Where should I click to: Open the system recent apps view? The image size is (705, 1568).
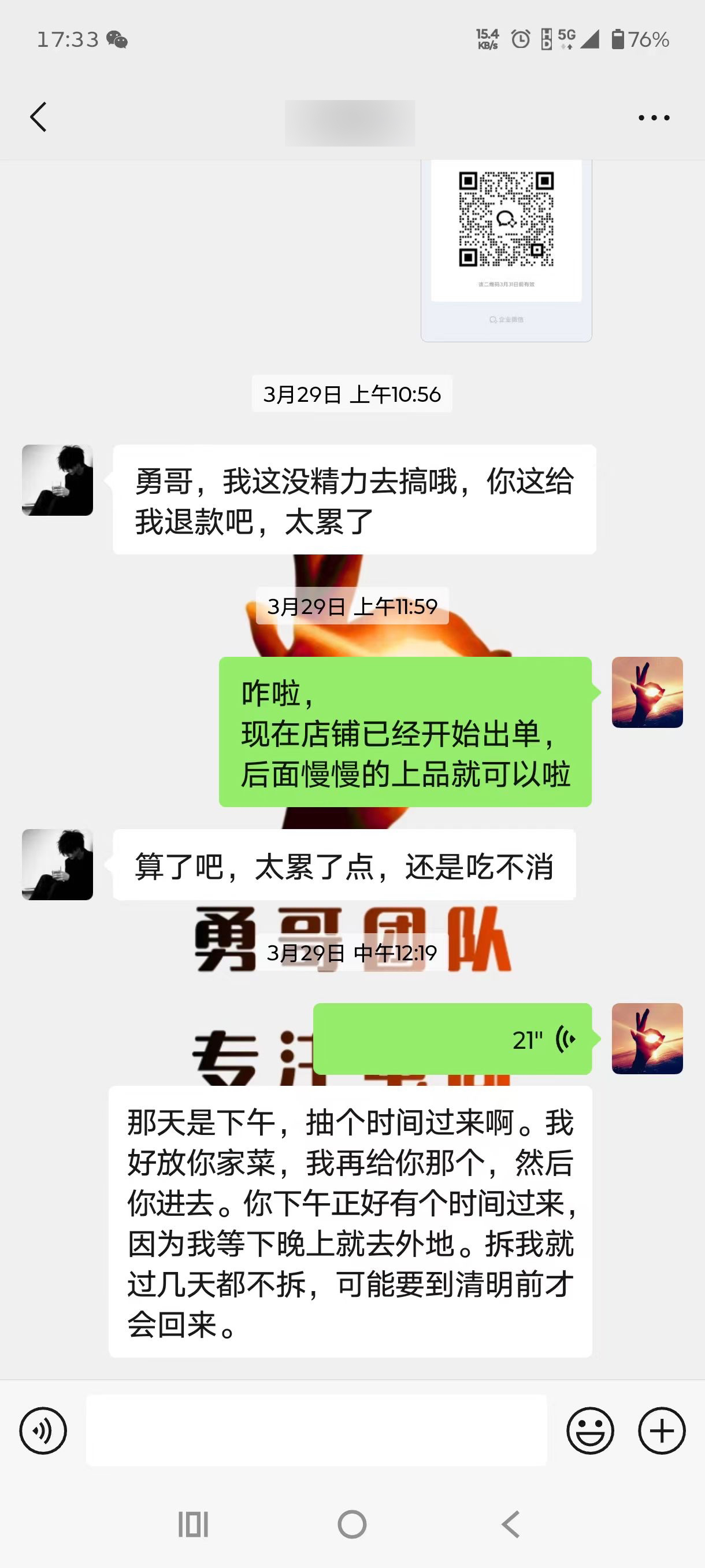coord(194,1524)
